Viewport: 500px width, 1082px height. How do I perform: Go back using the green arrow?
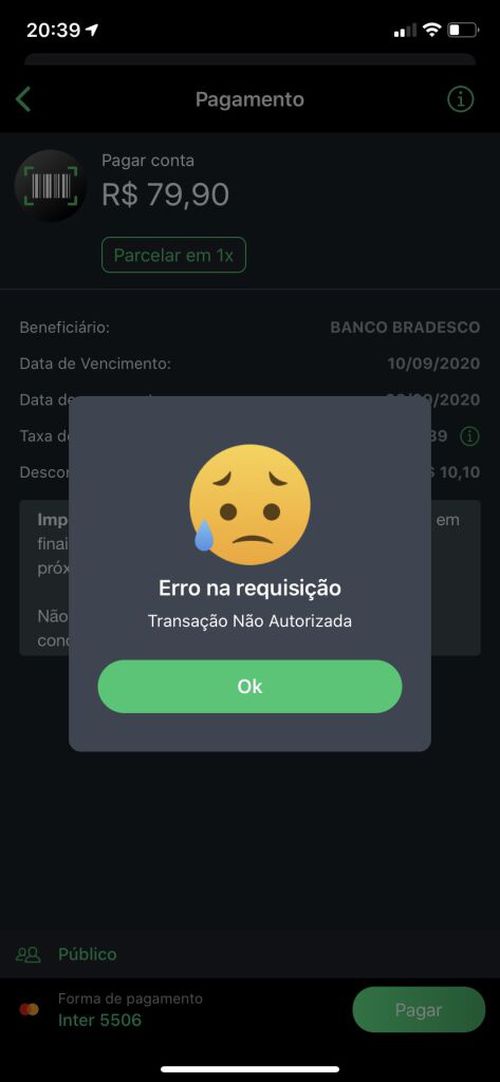coord(23,99)
